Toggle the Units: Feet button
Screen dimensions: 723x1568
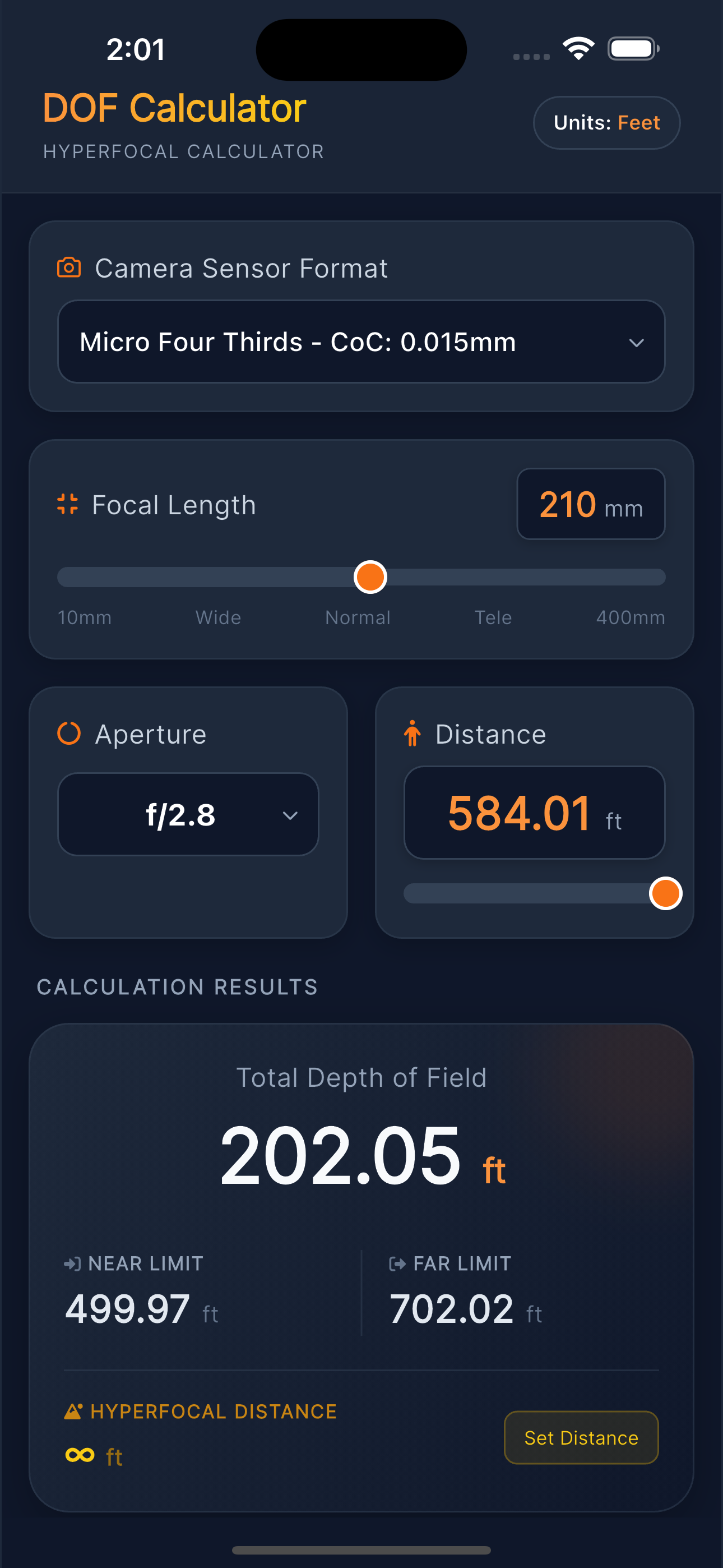click(x=606, y=123)
